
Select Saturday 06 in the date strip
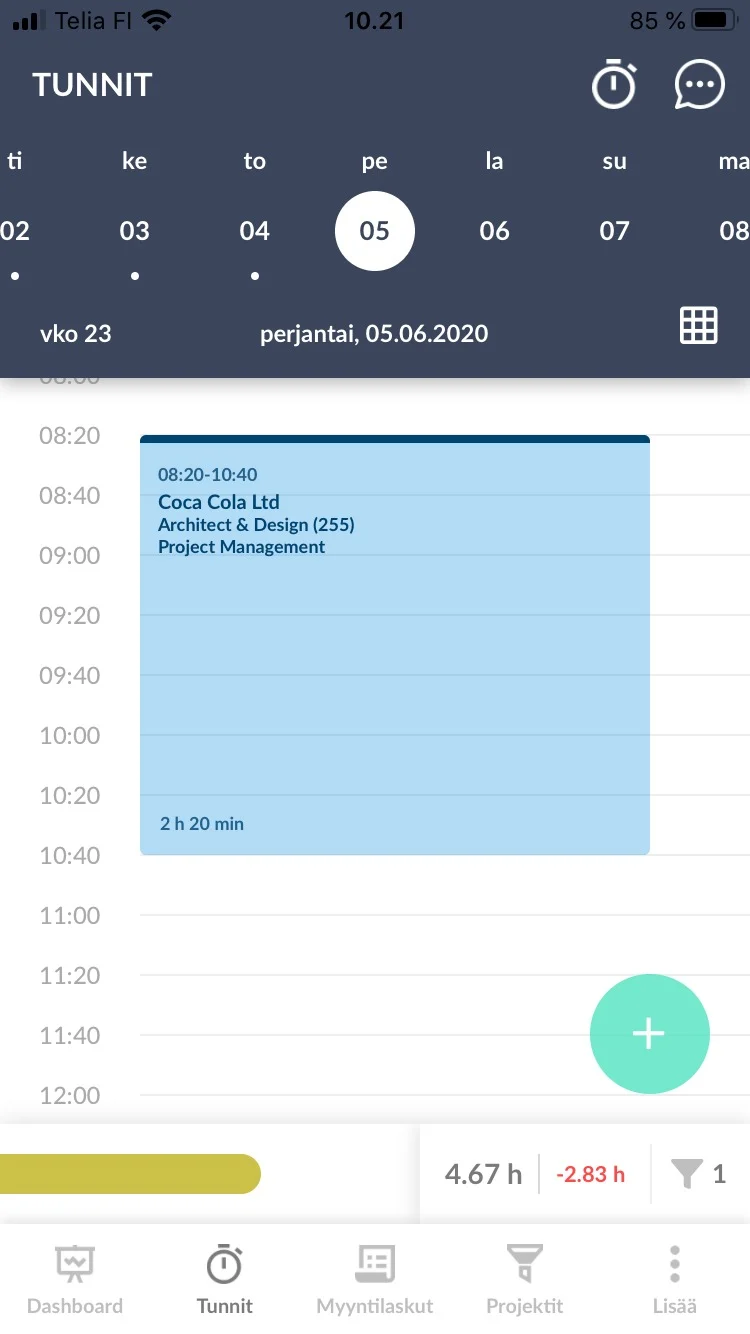point(494,231)
